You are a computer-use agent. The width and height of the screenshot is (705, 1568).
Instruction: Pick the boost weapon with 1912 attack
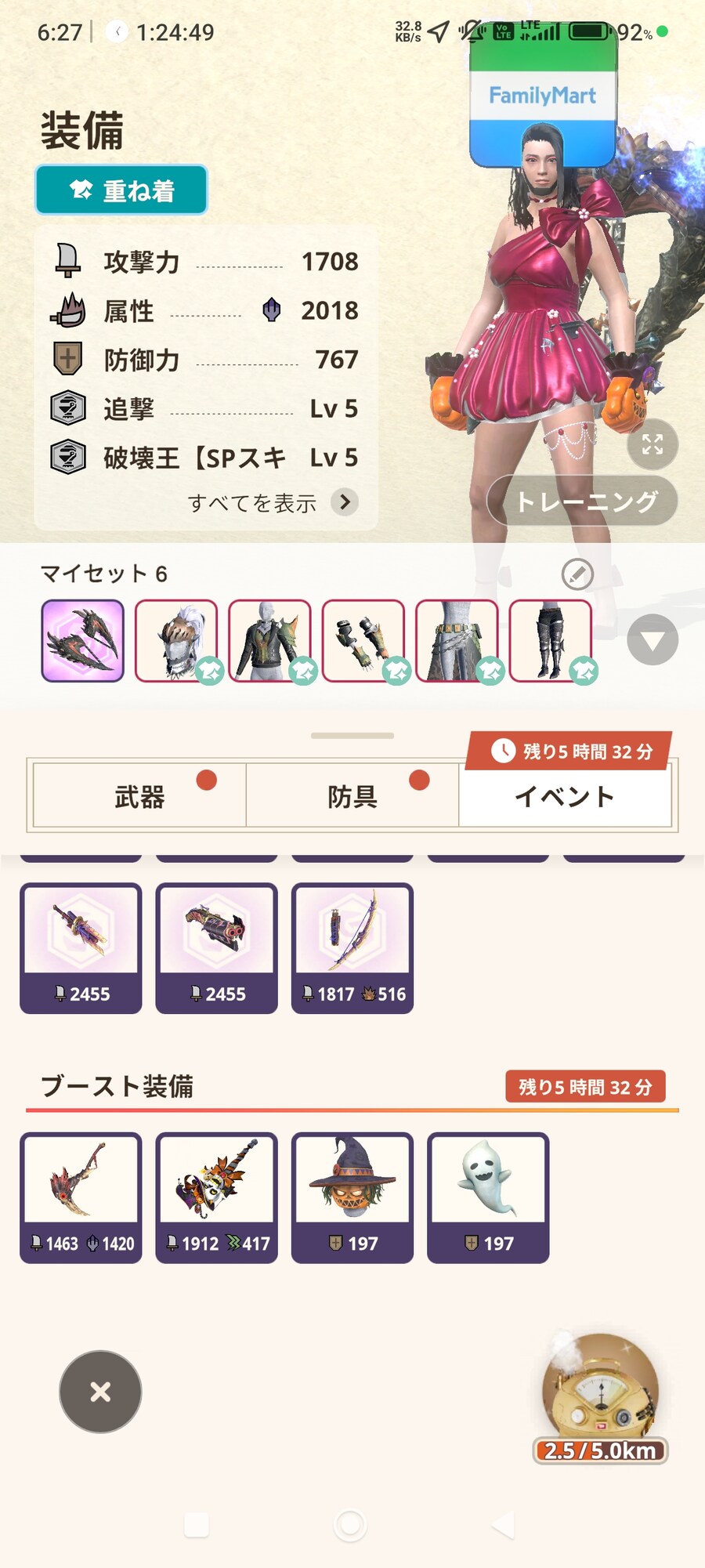216,1197
